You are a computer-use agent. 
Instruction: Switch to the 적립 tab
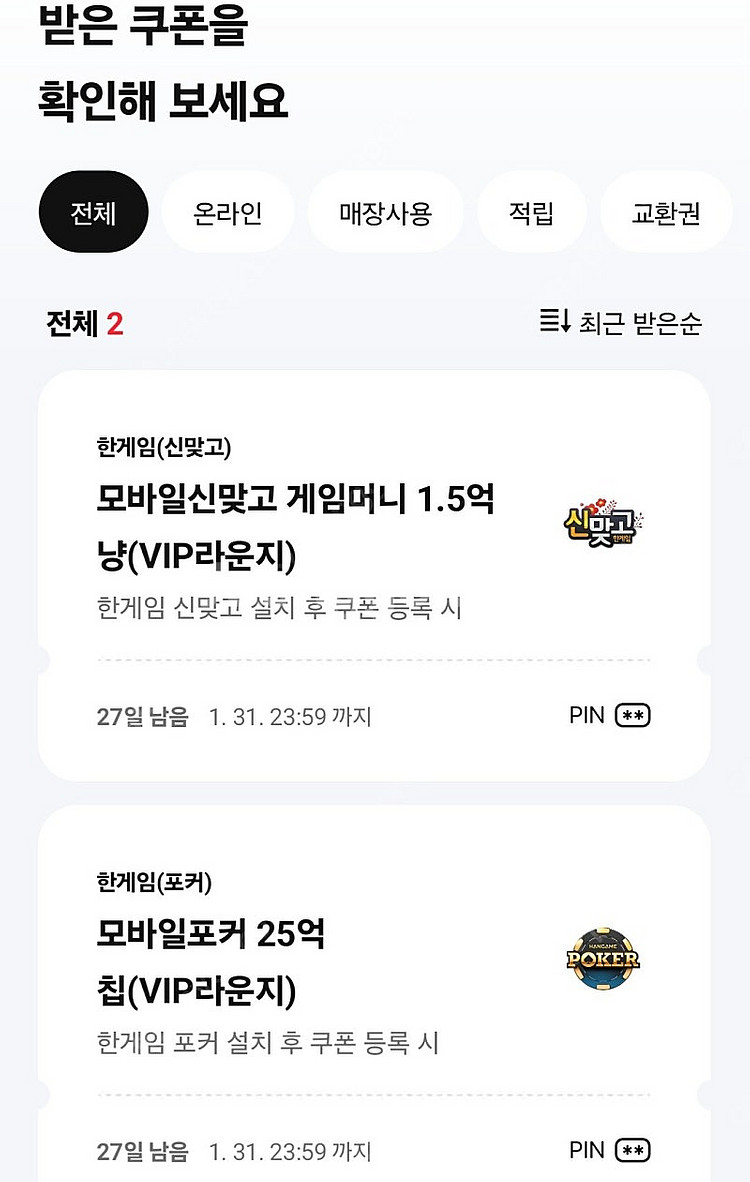(531, 212)
